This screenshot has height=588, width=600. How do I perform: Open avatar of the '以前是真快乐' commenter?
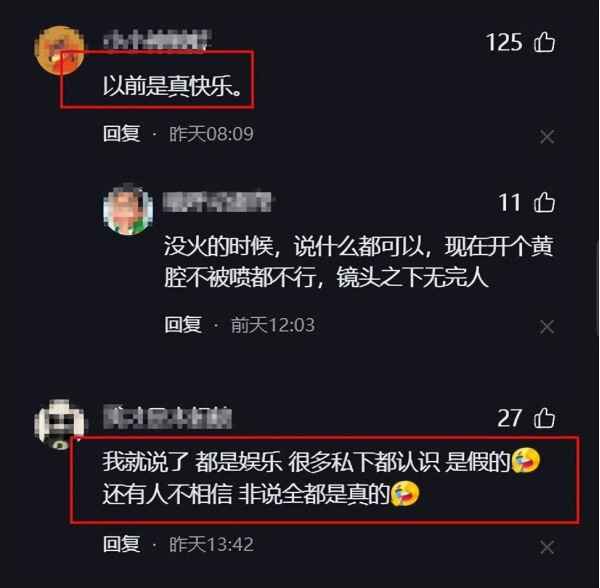click(59, 50)
